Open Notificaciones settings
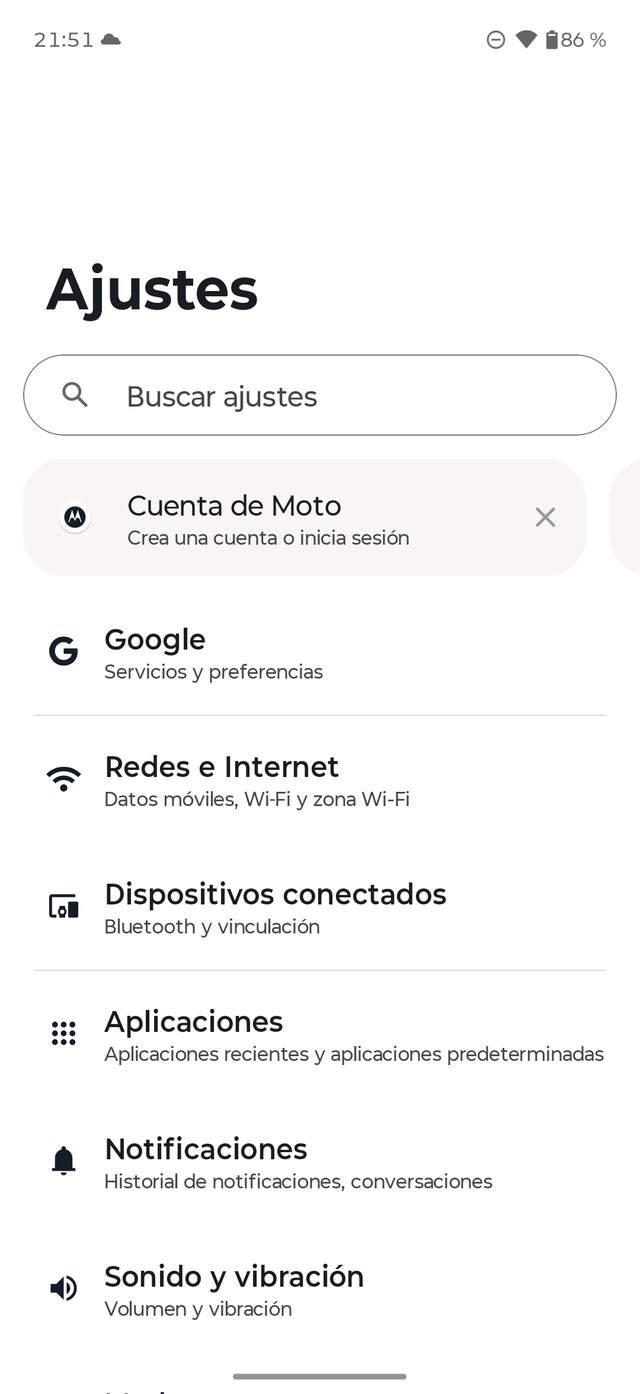Screen dimensions: 640x1394 [320, 1162]
